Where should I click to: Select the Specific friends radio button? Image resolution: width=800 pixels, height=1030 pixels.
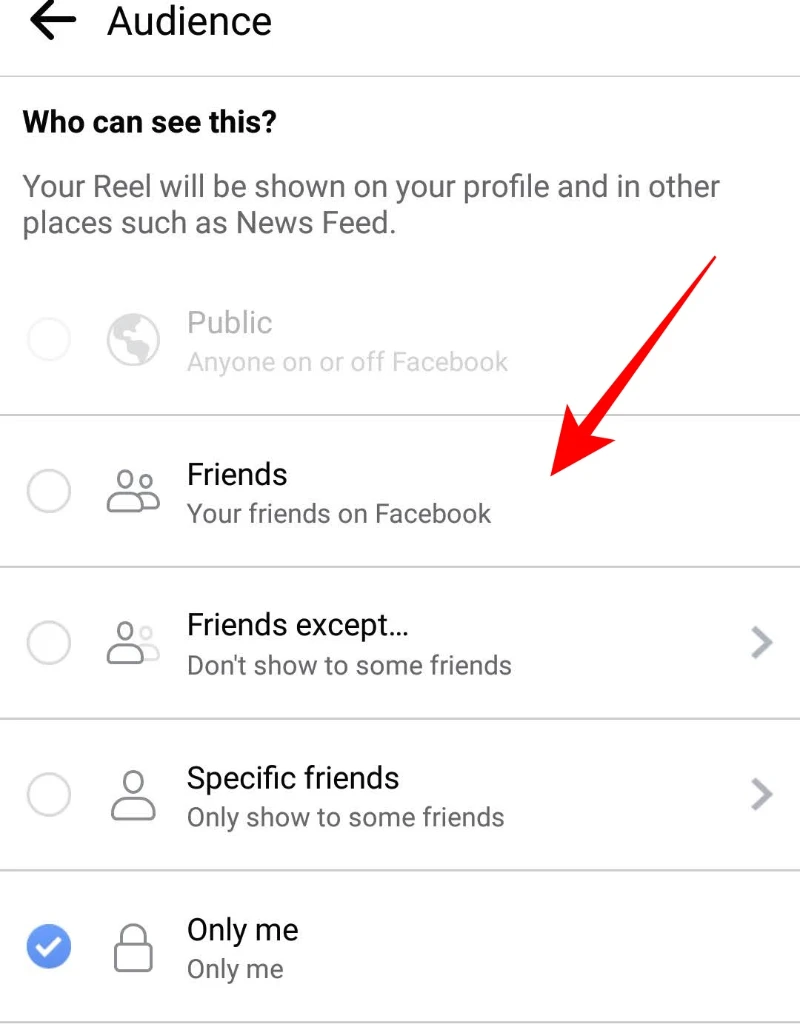(x=49, y=795)
